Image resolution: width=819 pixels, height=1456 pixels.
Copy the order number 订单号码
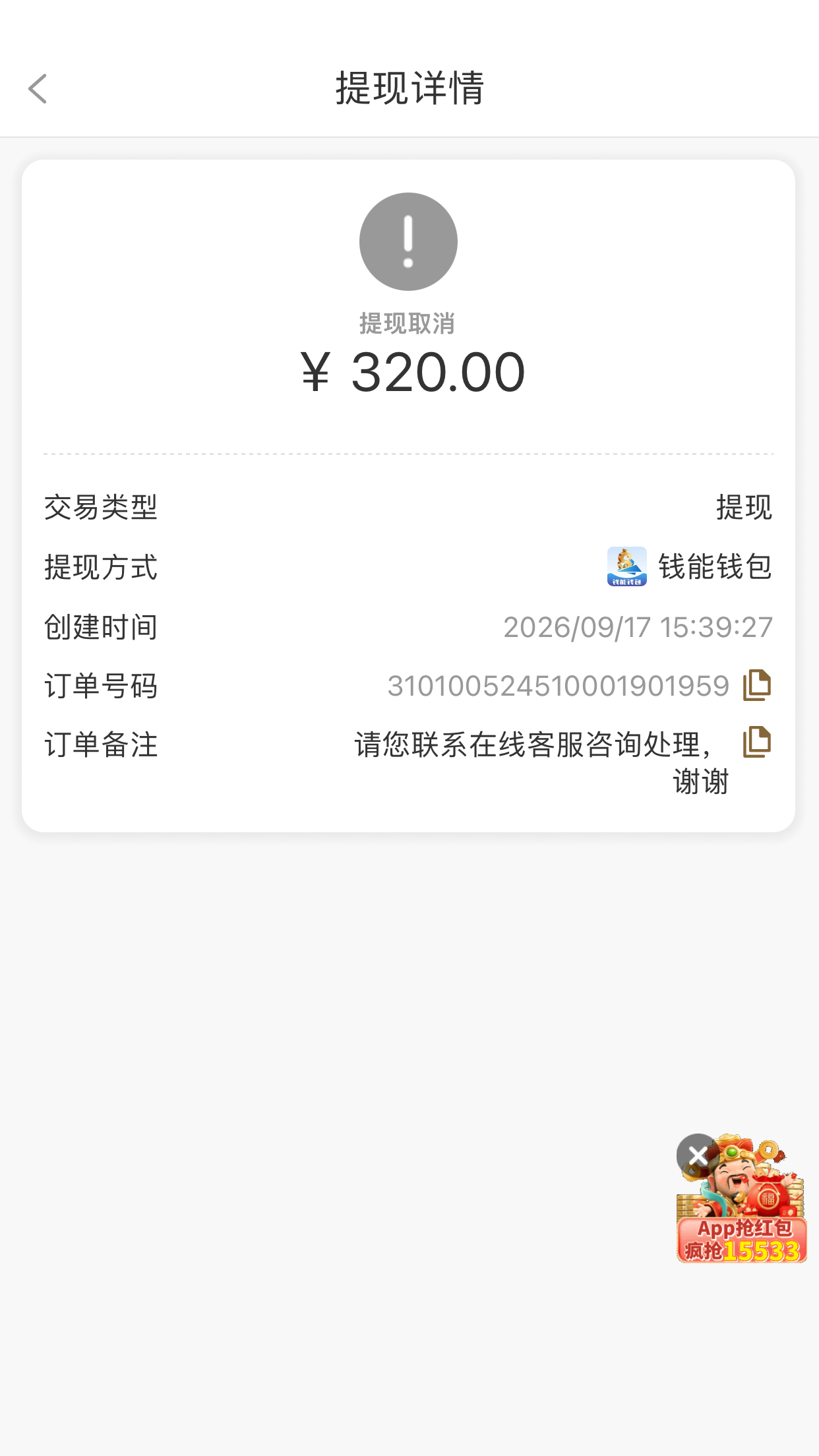[757, 685]
